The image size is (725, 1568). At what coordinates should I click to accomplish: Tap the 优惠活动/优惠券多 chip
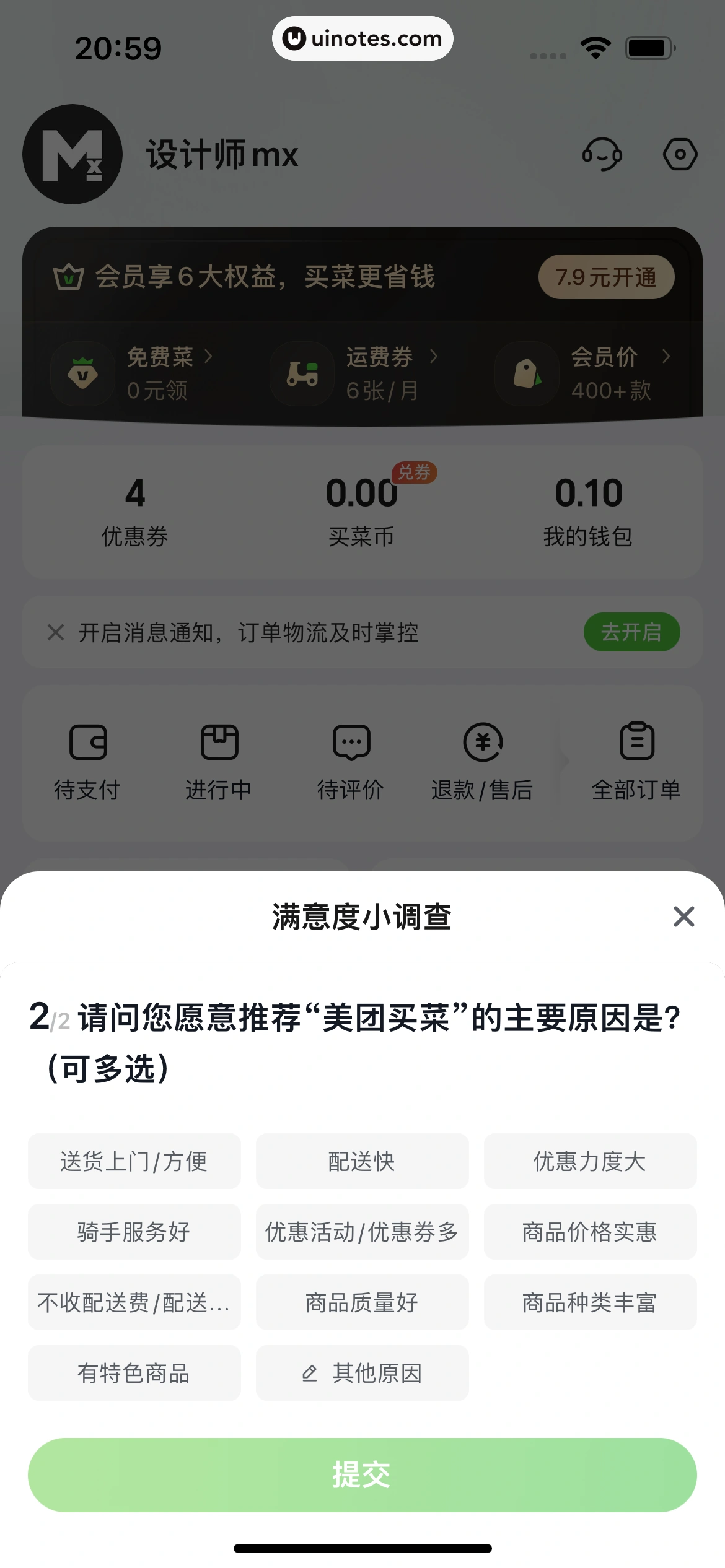(362, 1232)
